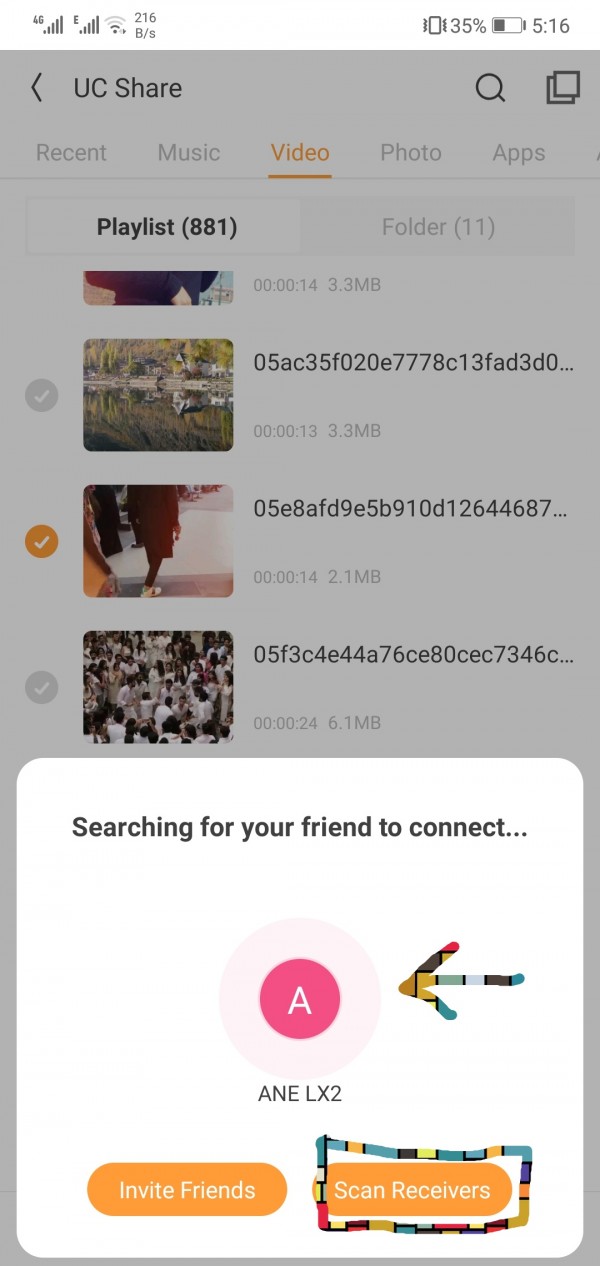
Task: Switch to the Apps tab
Action: [519, 153]
